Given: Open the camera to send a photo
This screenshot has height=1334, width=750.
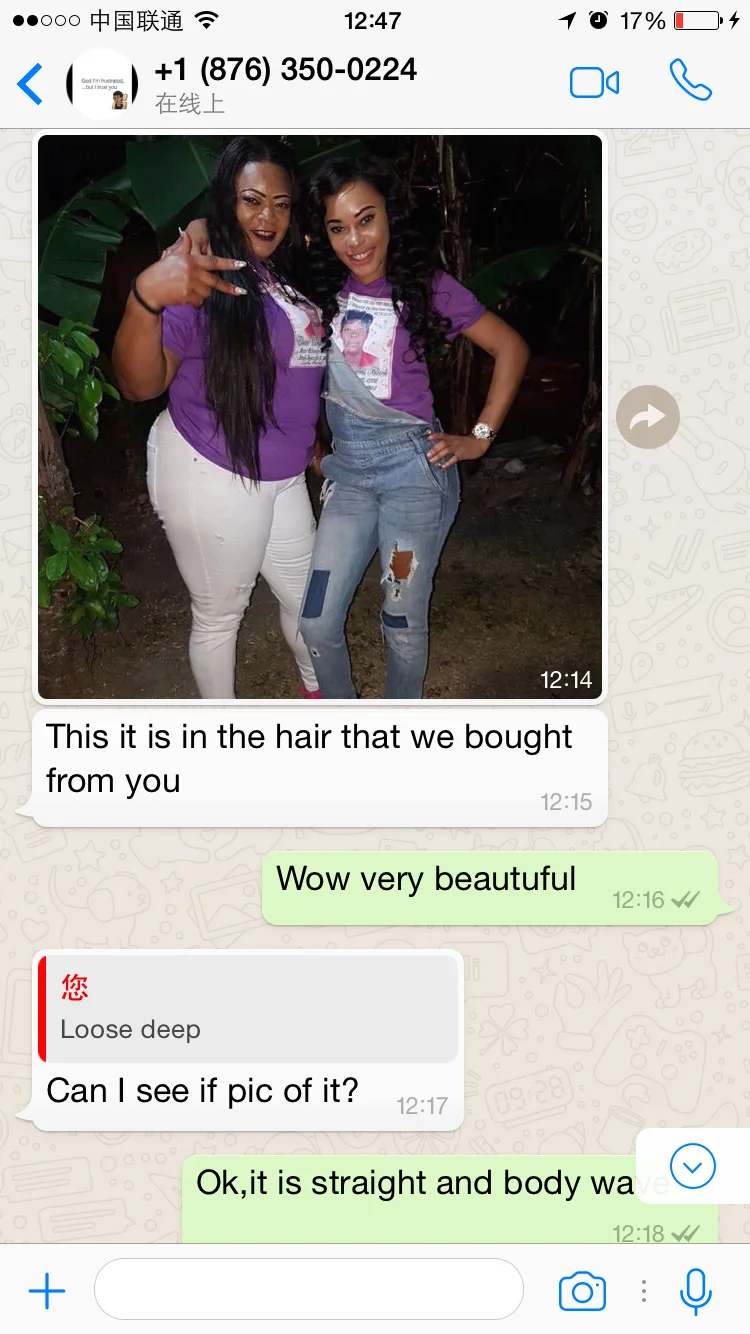Looking at the screenshot, I should pos(582,1291).
